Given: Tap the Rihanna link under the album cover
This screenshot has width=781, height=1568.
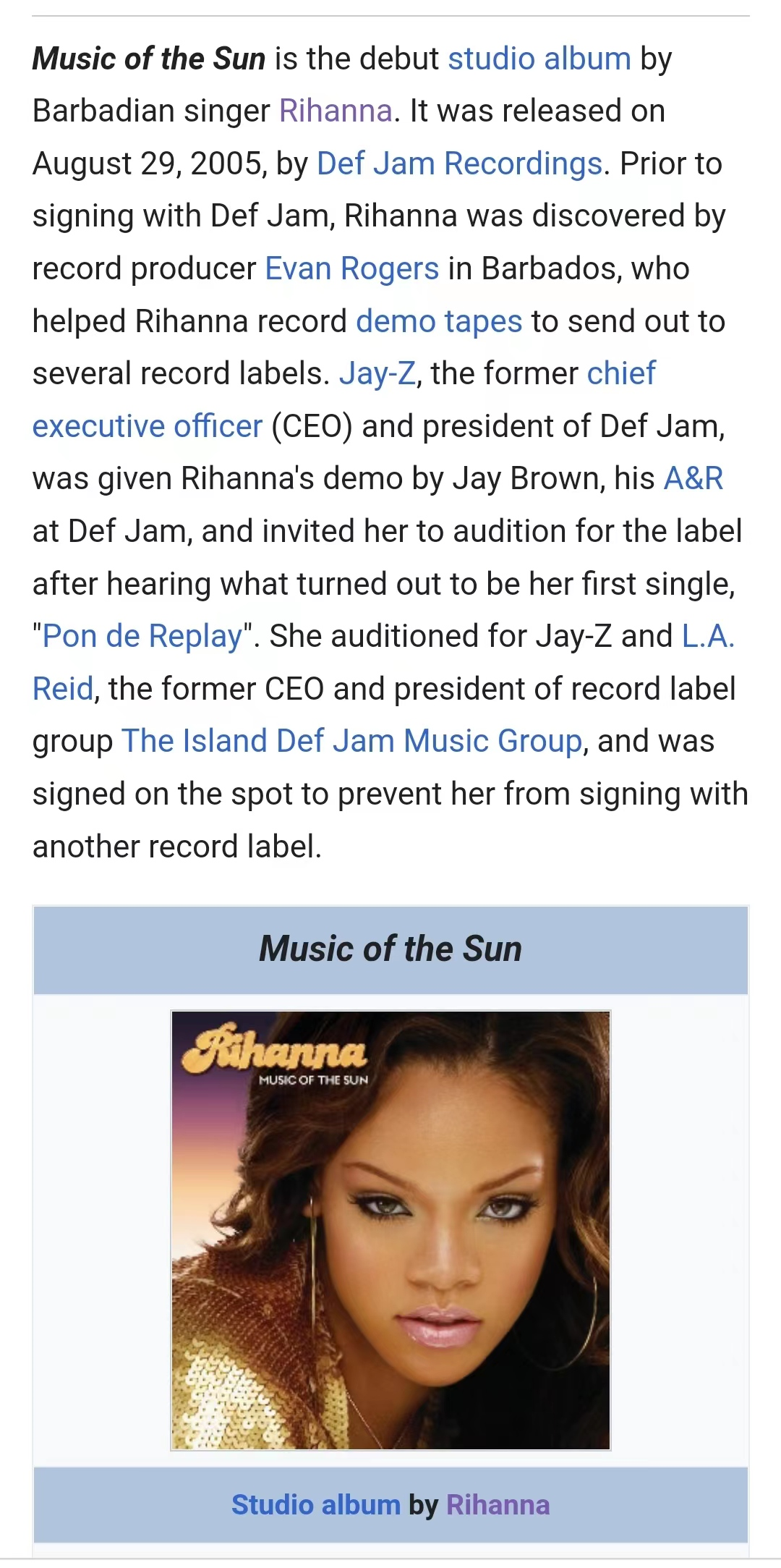Looking at the screenshot, I should pyautogui.click(x=498, y=1505).
